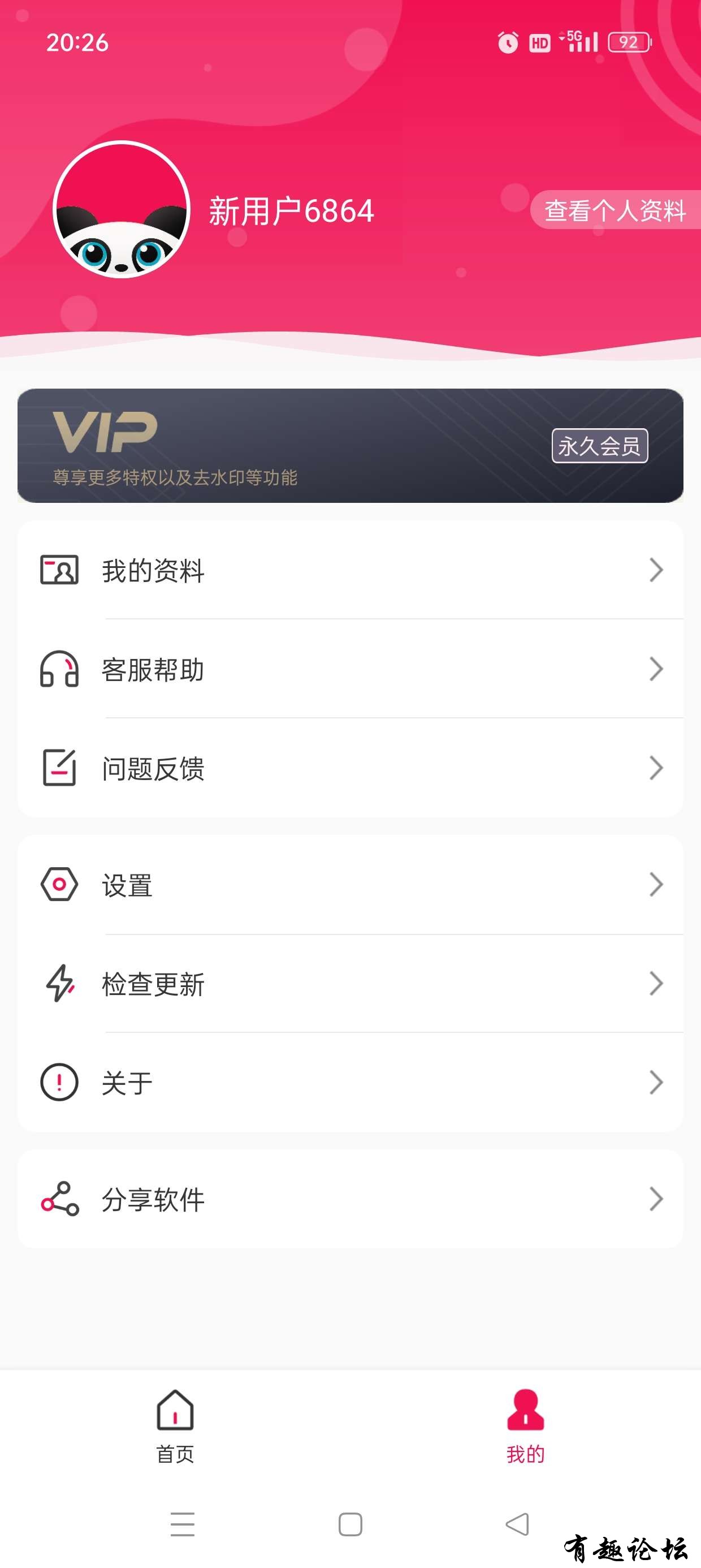Open the 关于 about page
The image size is (701, 1568).
click(350, 1082)
